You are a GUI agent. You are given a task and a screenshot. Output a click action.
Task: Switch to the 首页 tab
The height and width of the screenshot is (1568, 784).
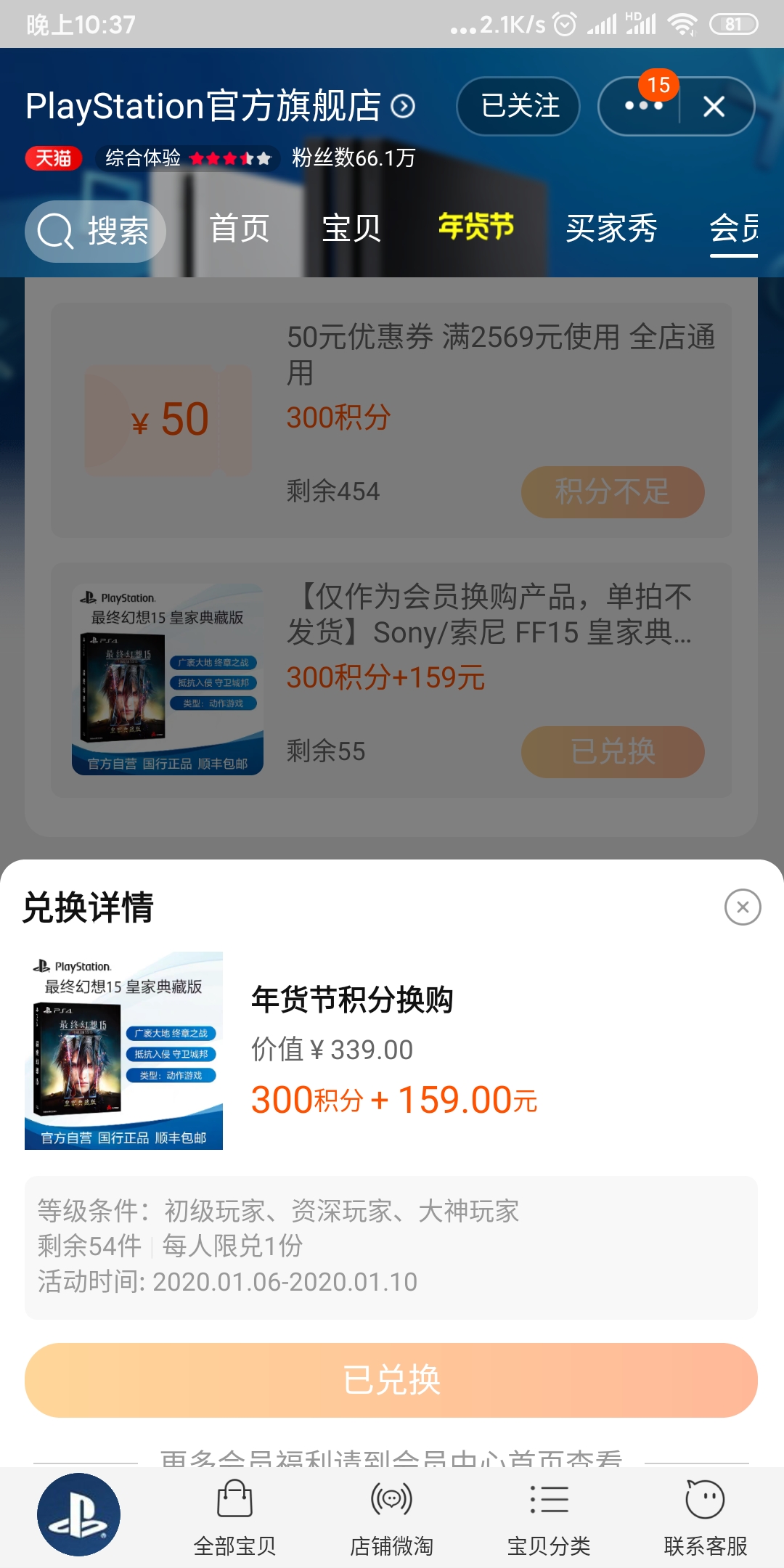(x=240, y=229)
